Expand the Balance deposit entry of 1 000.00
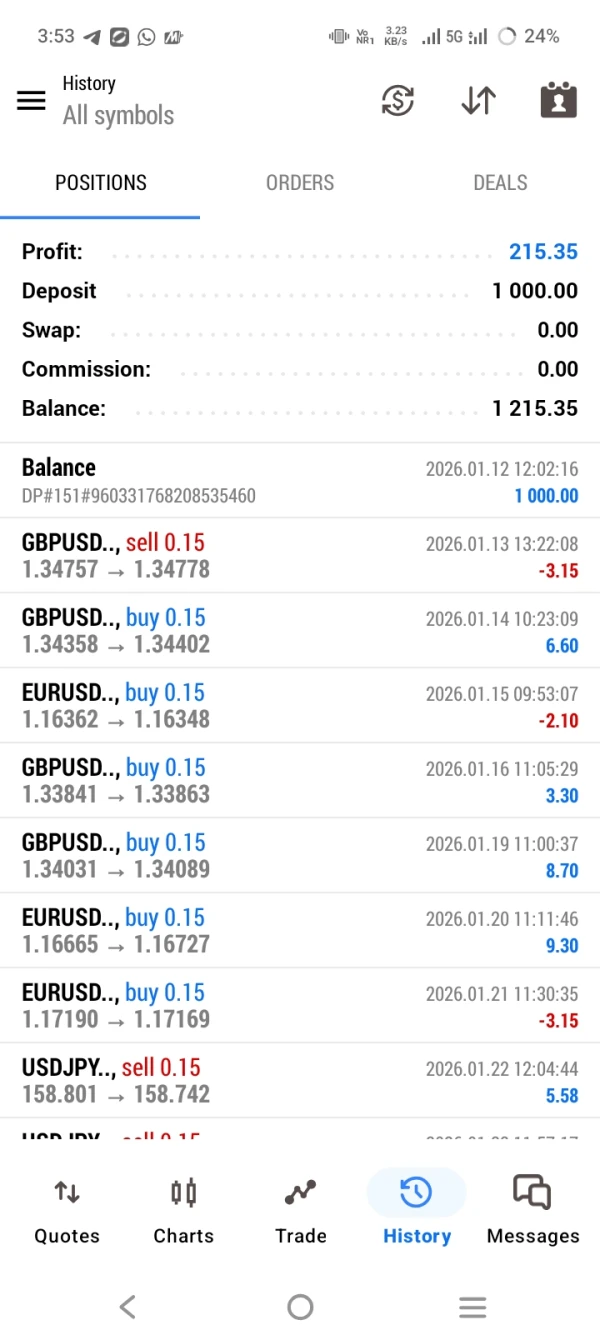The image size is (600, 1340). (300, 480)
